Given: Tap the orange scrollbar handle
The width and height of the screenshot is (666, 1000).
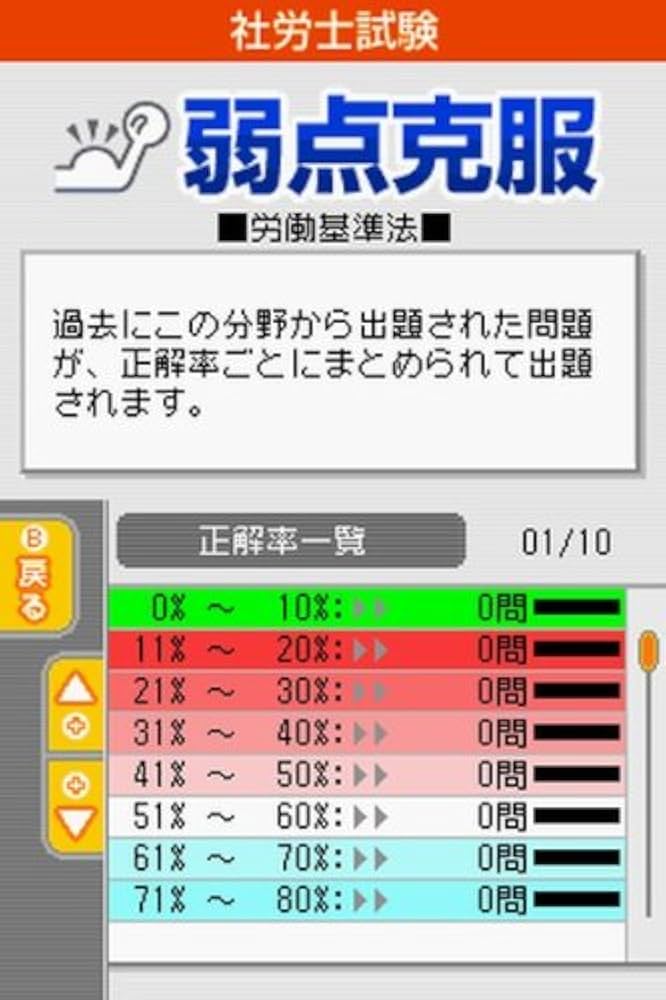Looking at the screenshot, I should tap(649, 652).
